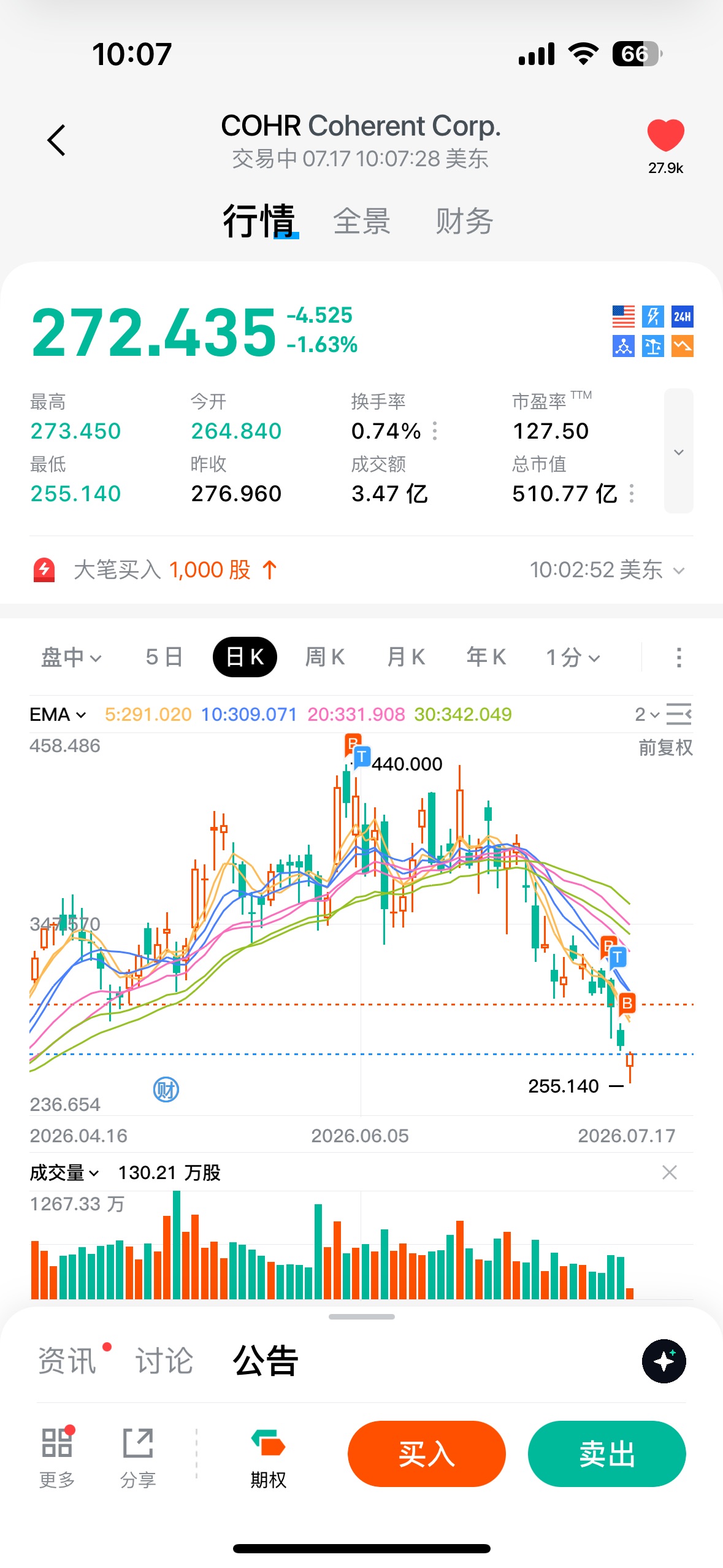Image resolution: width=723 pixels, height=1568 pixels.
Task: Tap the orange 买入 button
Action: 427,1454
